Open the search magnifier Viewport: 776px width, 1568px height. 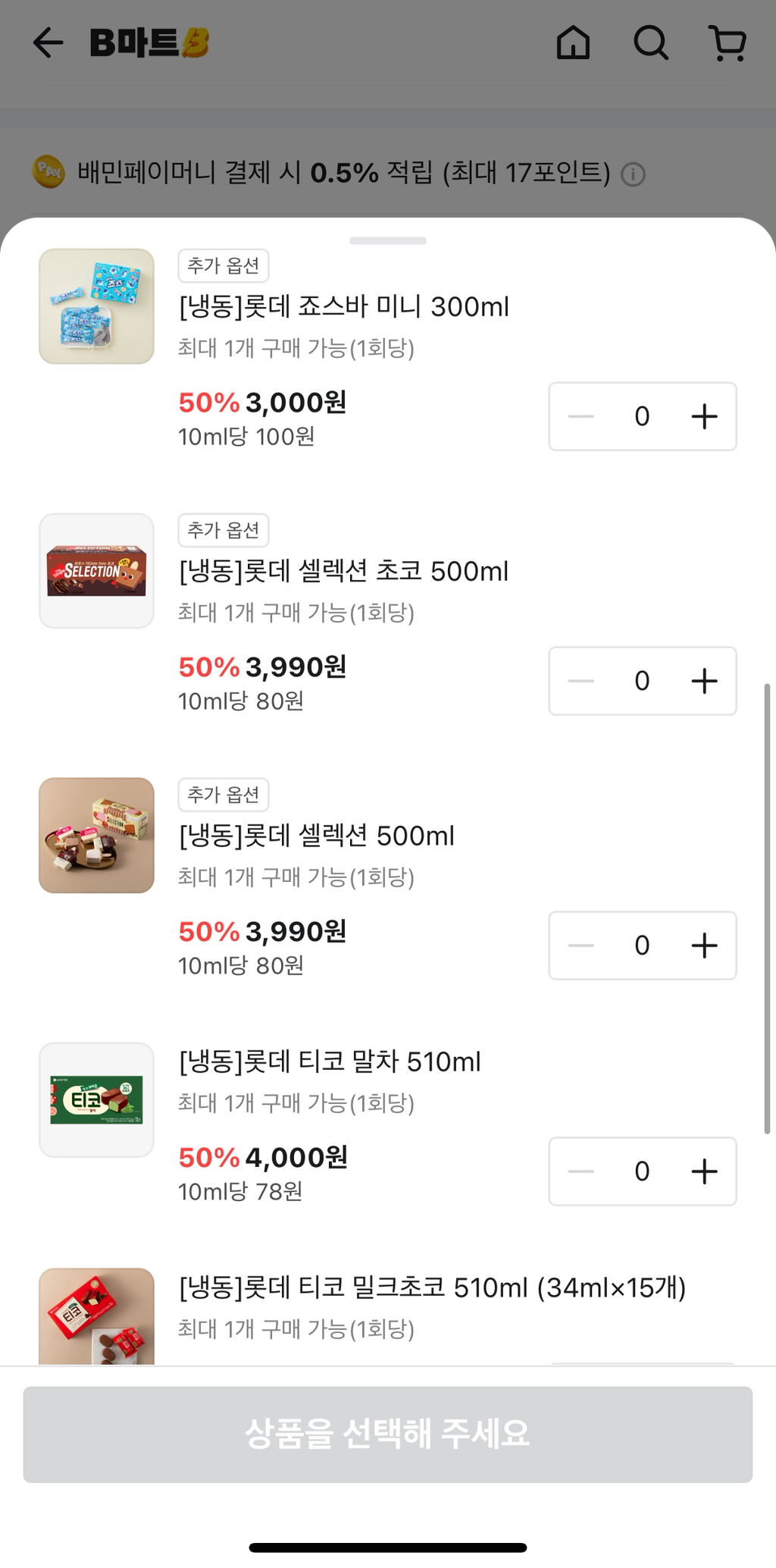[651, 43]
